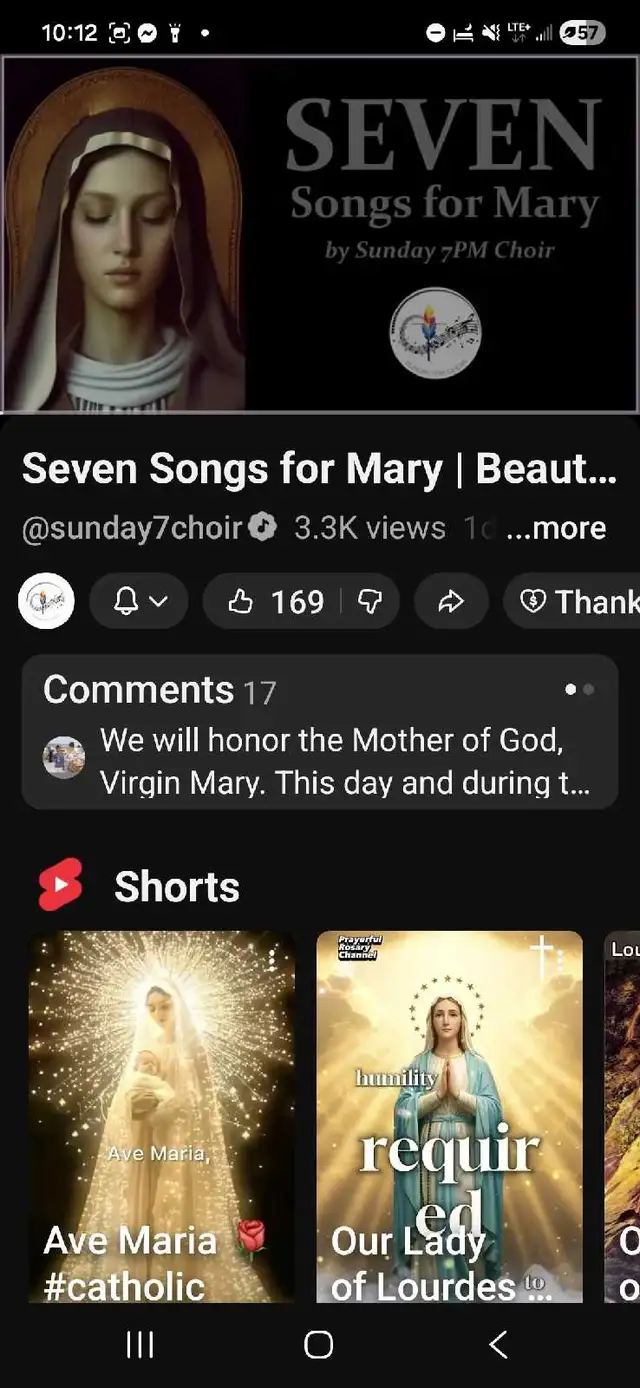Screen dimensions: 640x1388
Task: Open the Comments section
Action: pos(320,731)
